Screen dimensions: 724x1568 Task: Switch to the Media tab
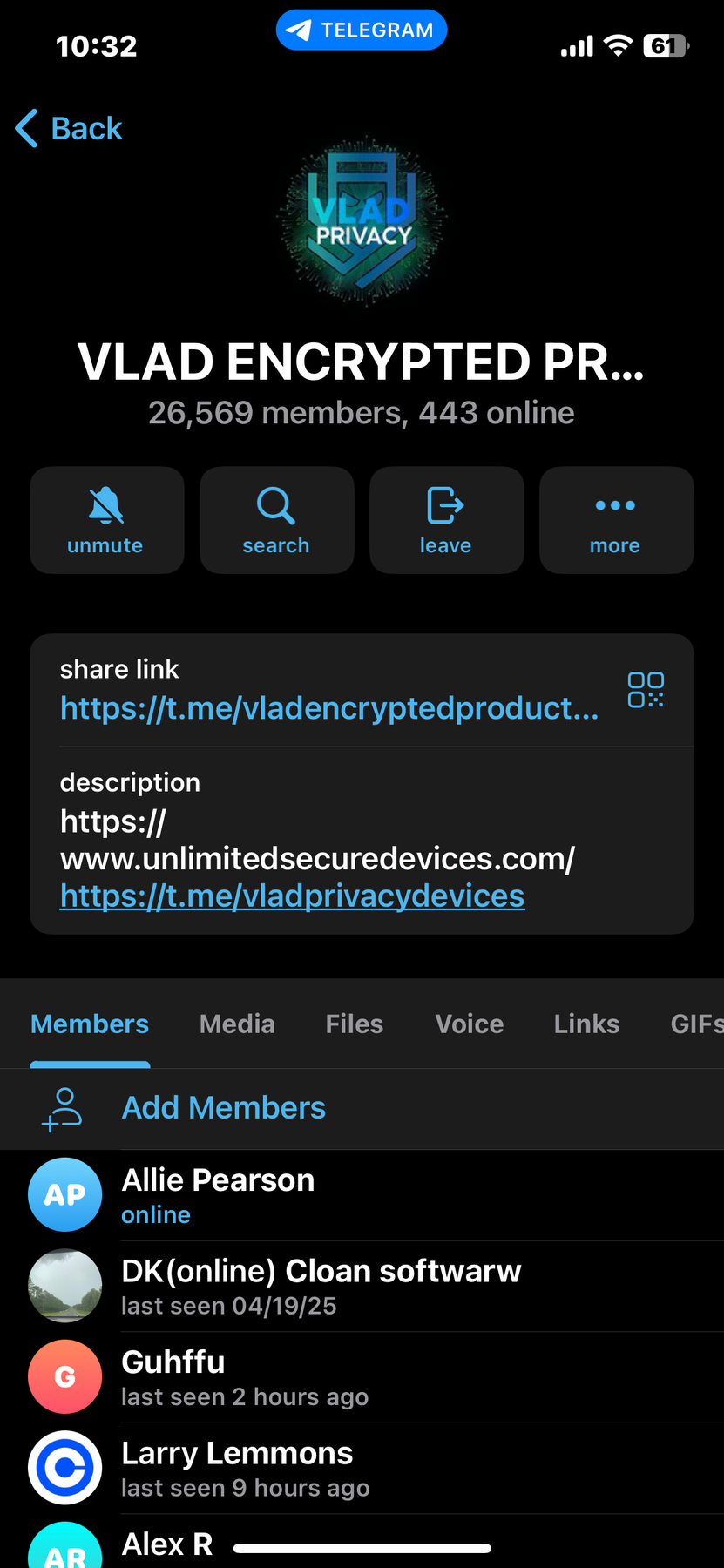point(236,1024)
